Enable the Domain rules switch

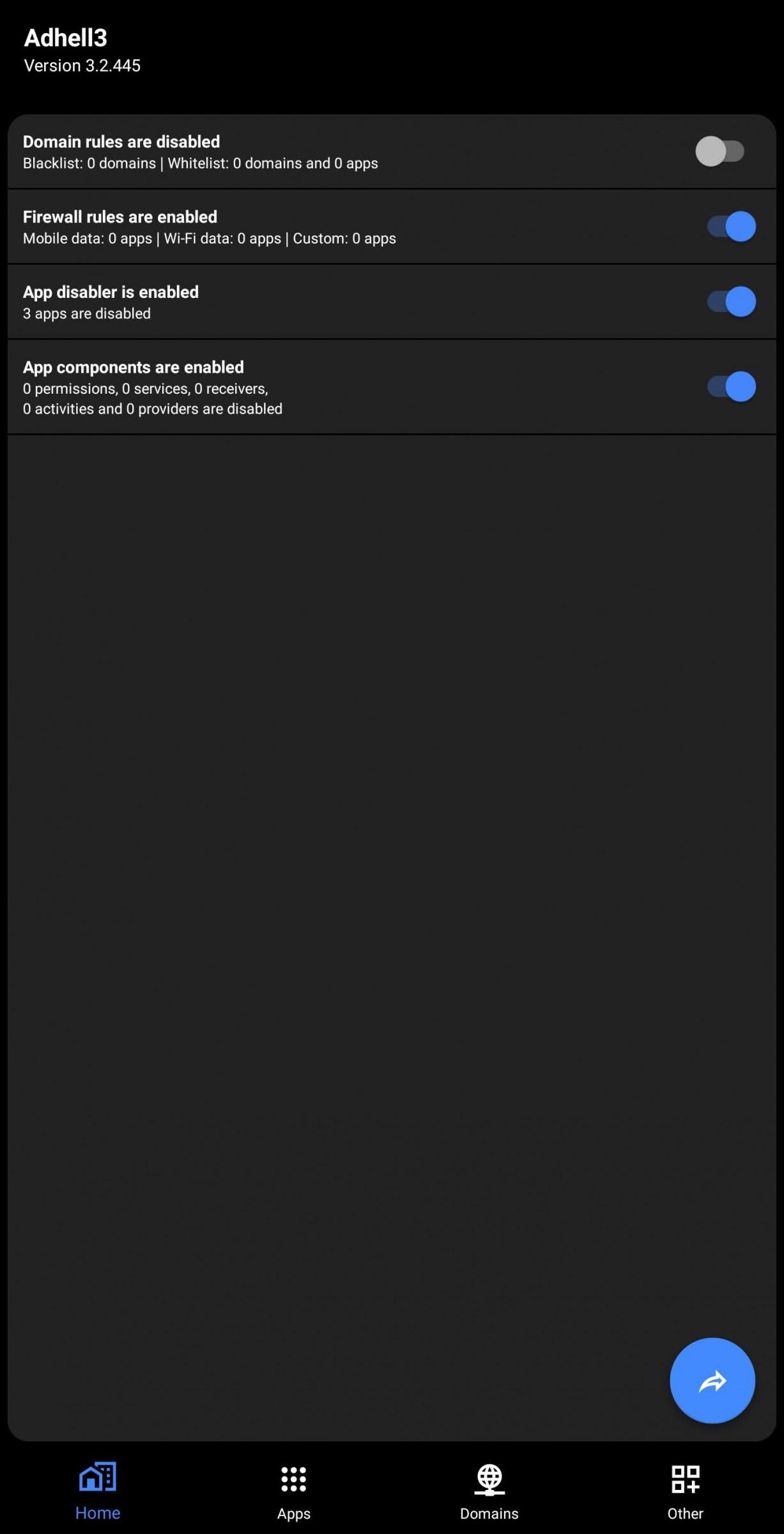click(x=720, y=151)
